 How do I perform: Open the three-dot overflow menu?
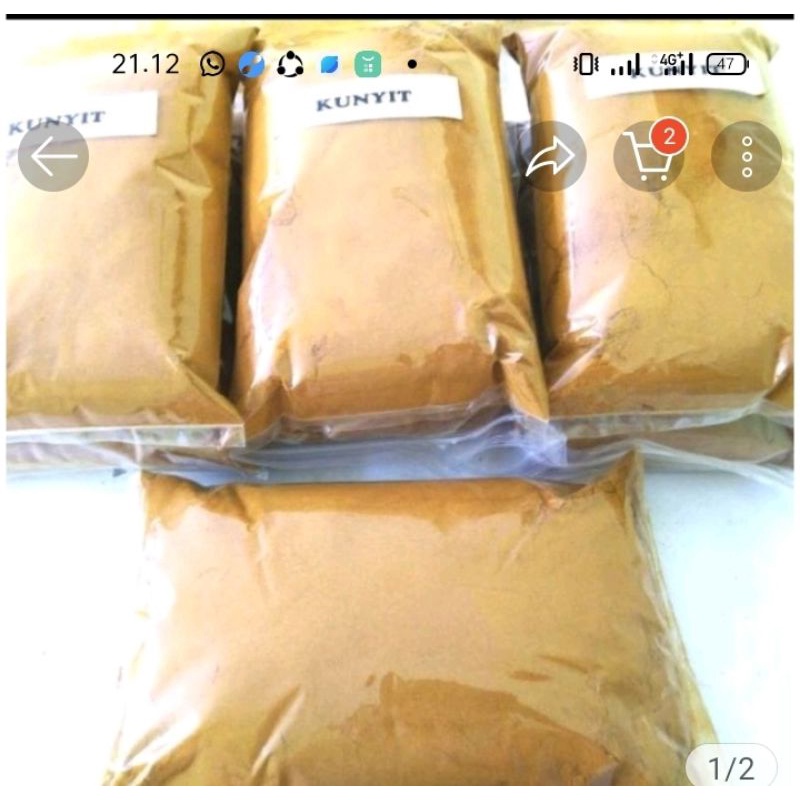tap(746, 157)
